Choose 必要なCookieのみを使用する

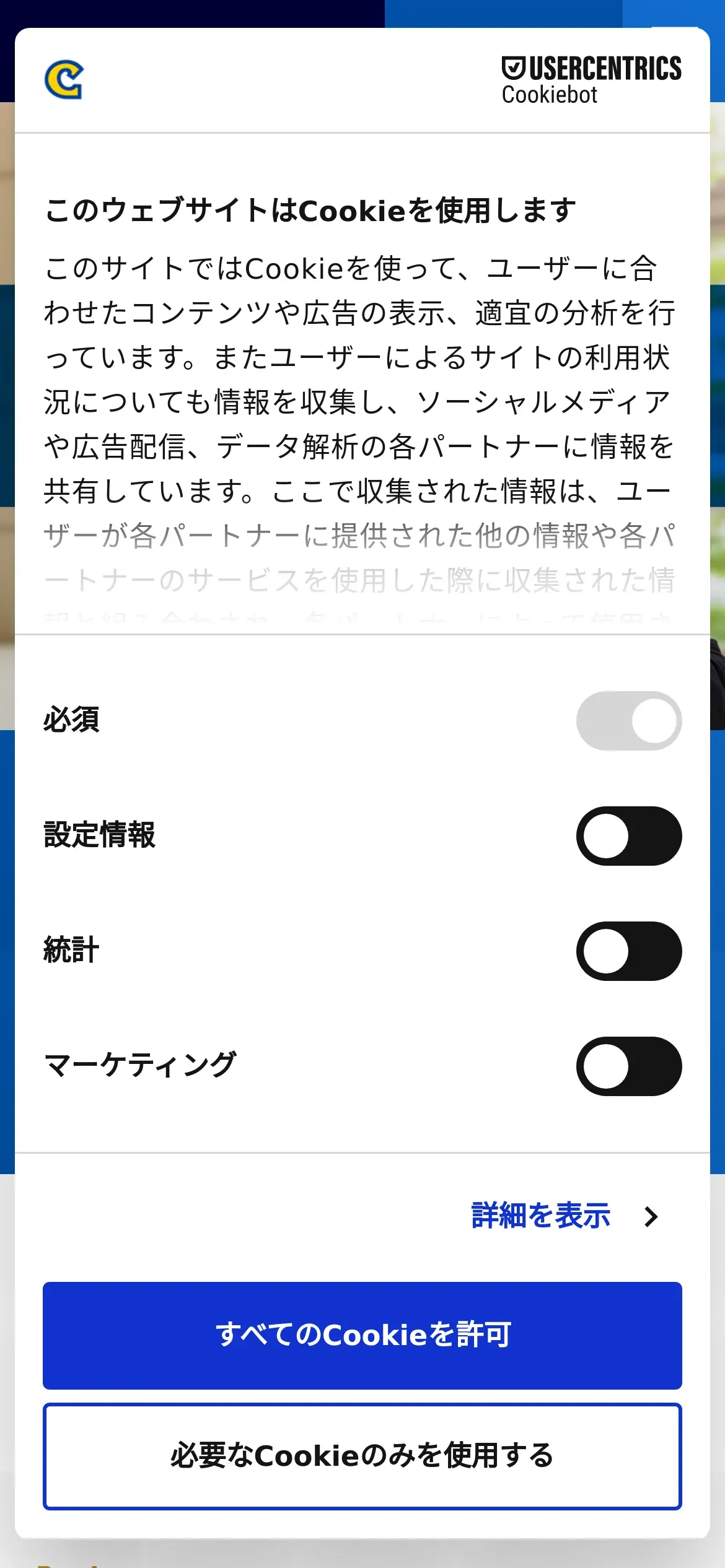[362, 1456]
